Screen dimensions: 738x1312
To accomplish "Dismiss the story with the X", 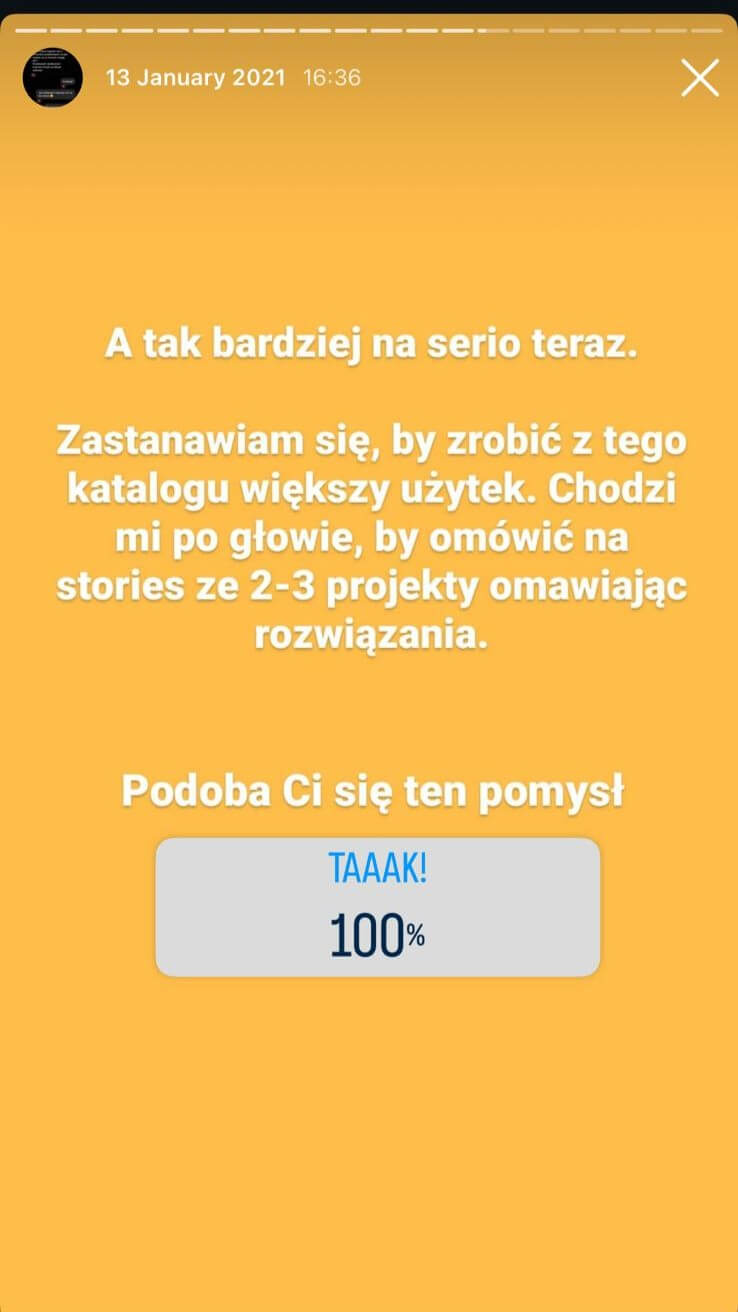I will pos(699,78).
